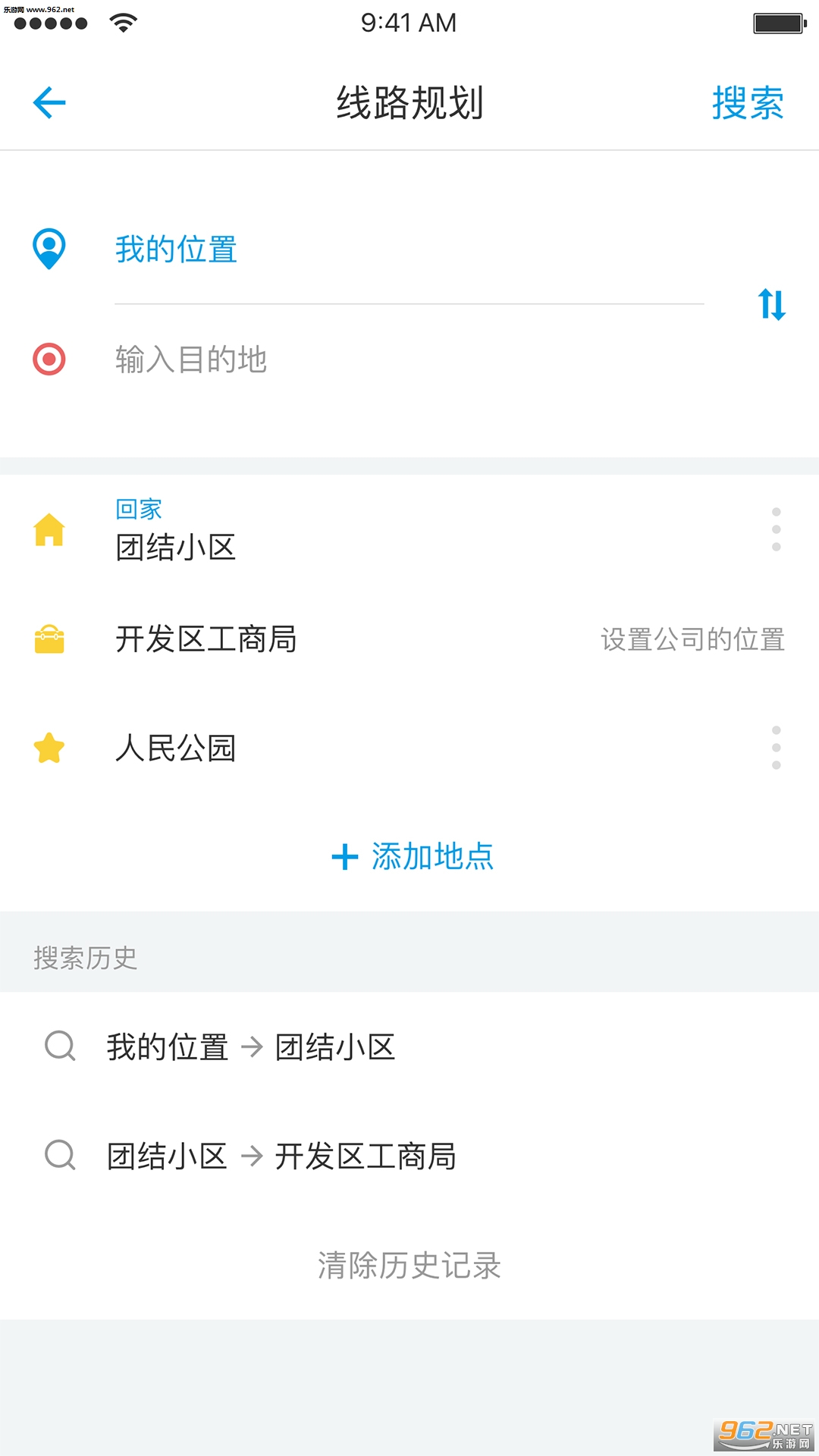
Task: Open more options for 人民公园
Action: click(x=776, y=748)
